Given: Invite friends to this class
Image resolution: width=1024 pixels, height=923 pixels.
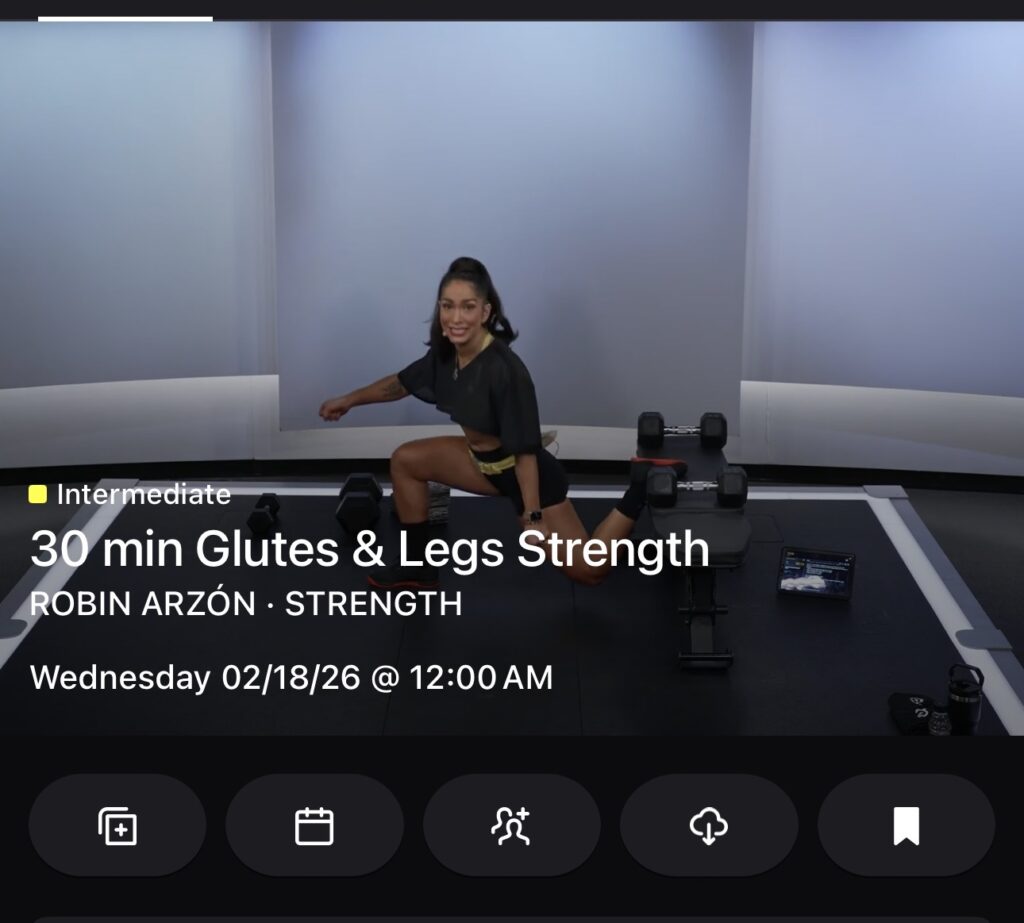Looking at the screenshot, I should [x=511, y=826].
